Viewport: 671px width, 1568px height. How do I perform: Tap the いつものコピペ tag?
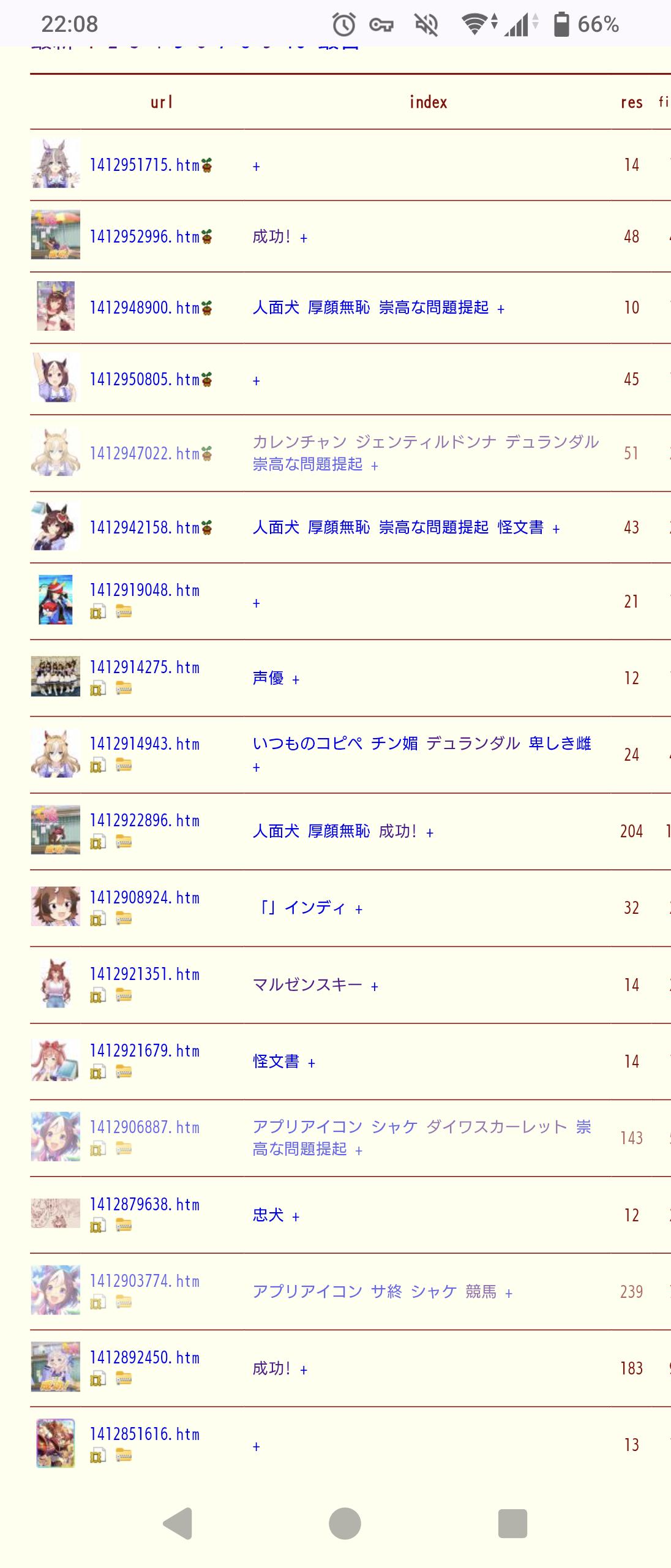coord(307,744)
